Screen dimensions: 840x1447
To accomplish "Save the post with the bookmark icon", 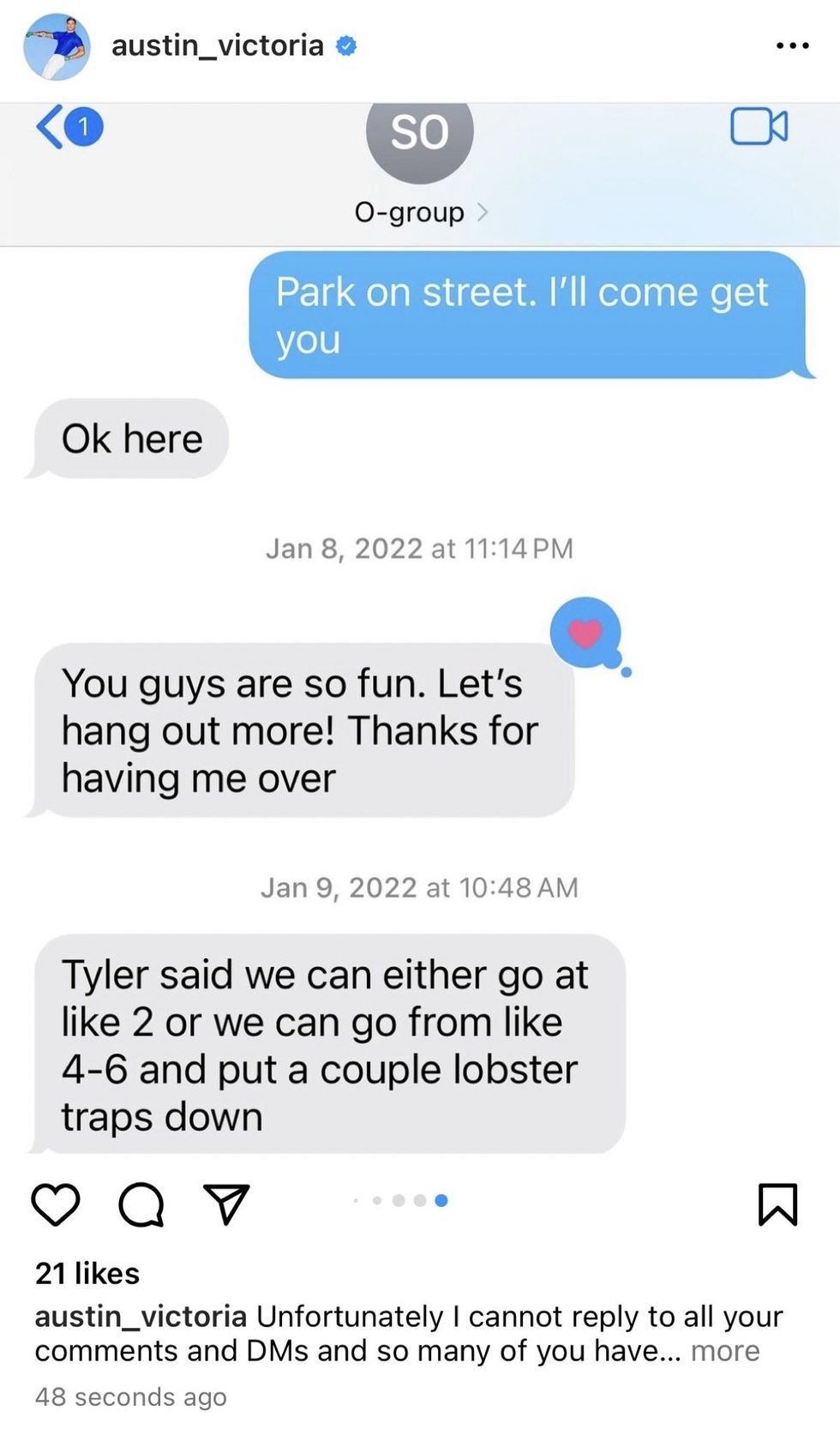I will (777, 1204).
